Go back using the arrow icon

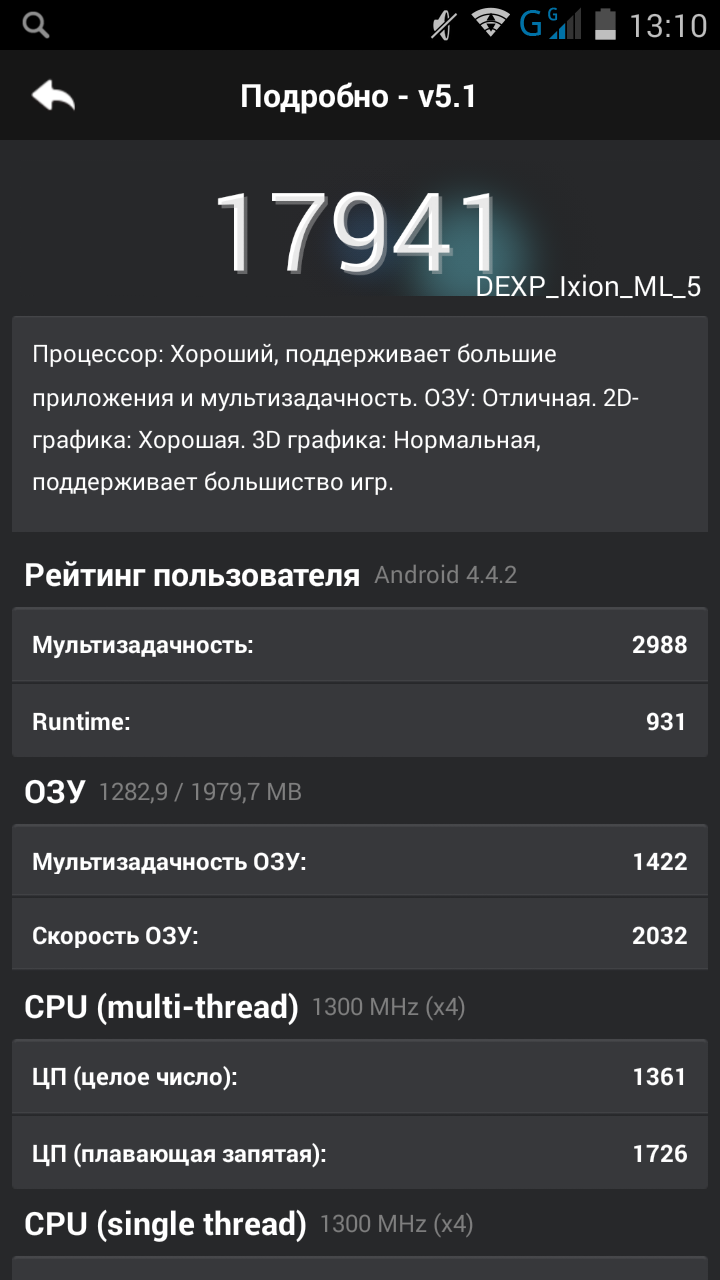[x=53, y=96]
